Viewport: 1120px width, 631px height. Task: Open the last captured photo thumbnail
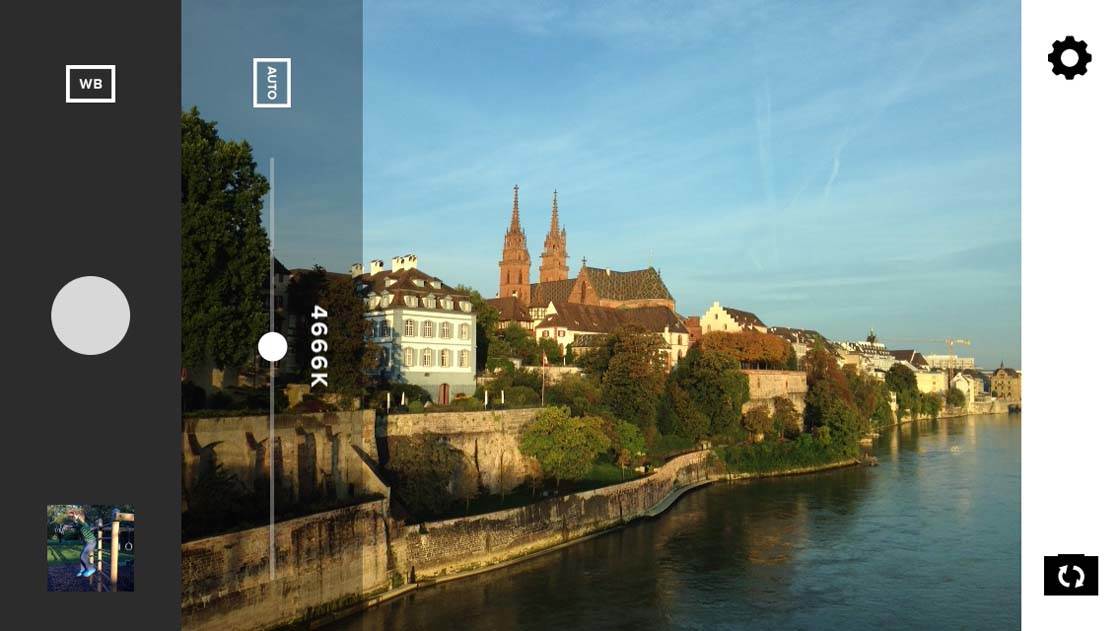[x=90, y=548]
